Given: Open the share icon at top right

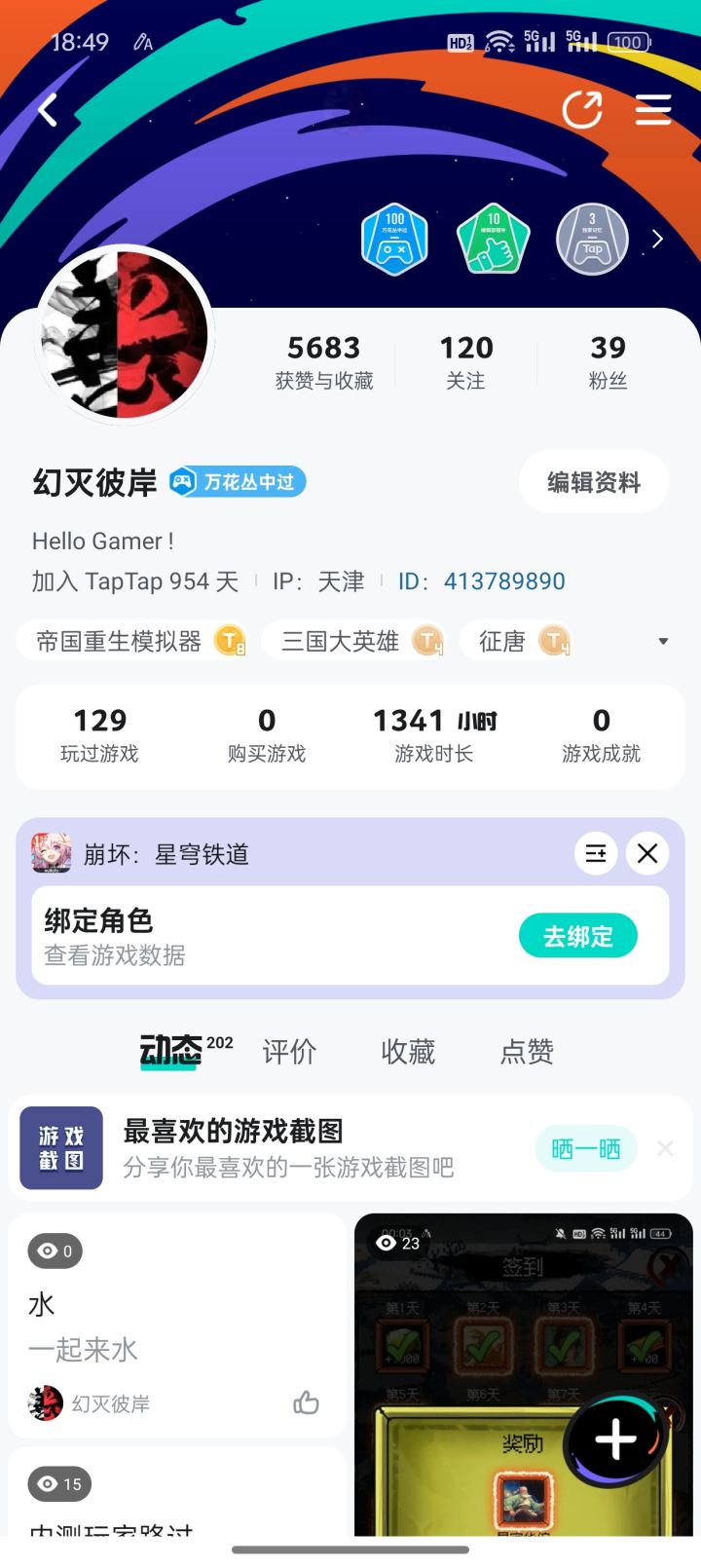Looking at the screenshot, I should click(581, 110).
